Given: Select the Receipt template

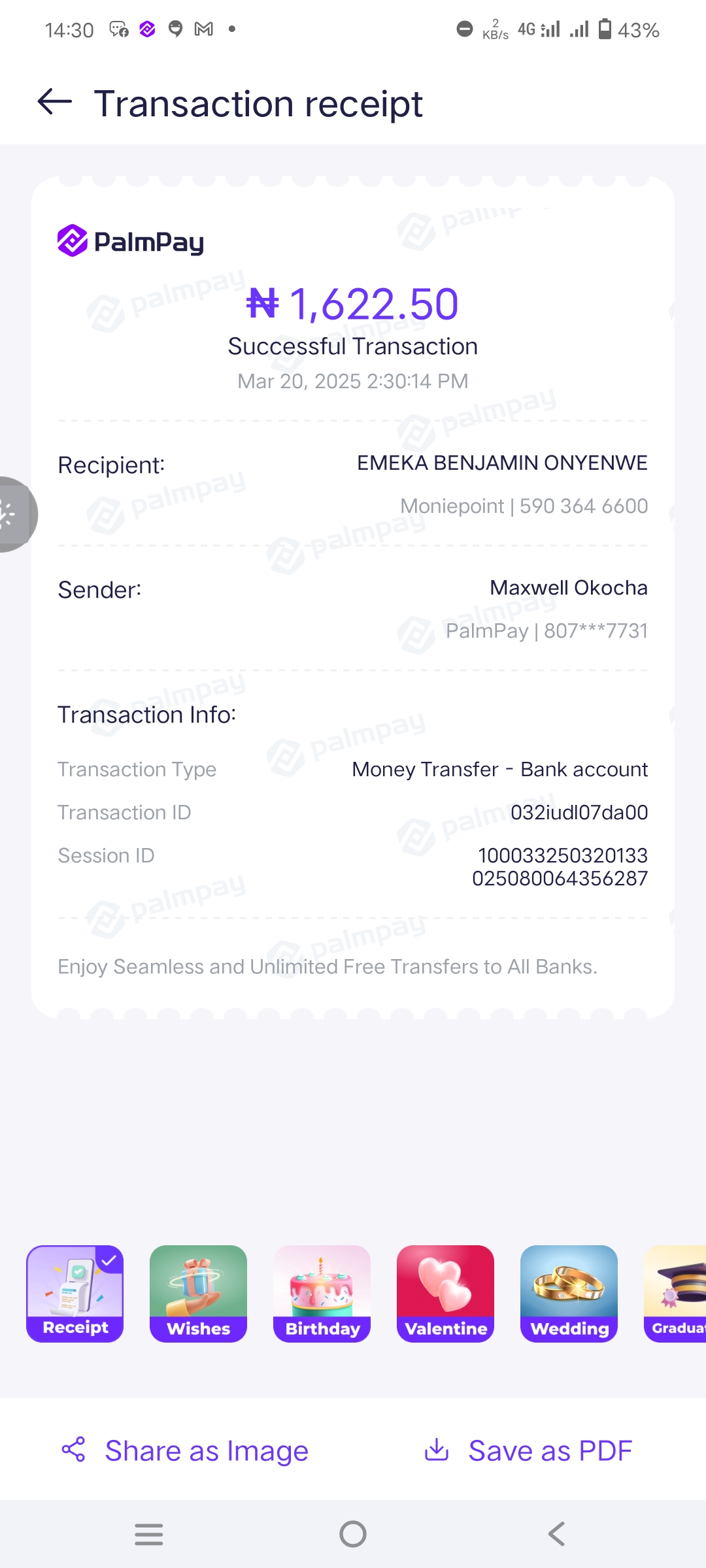Looking at the screenshot, I should [x=75, y=1294].
